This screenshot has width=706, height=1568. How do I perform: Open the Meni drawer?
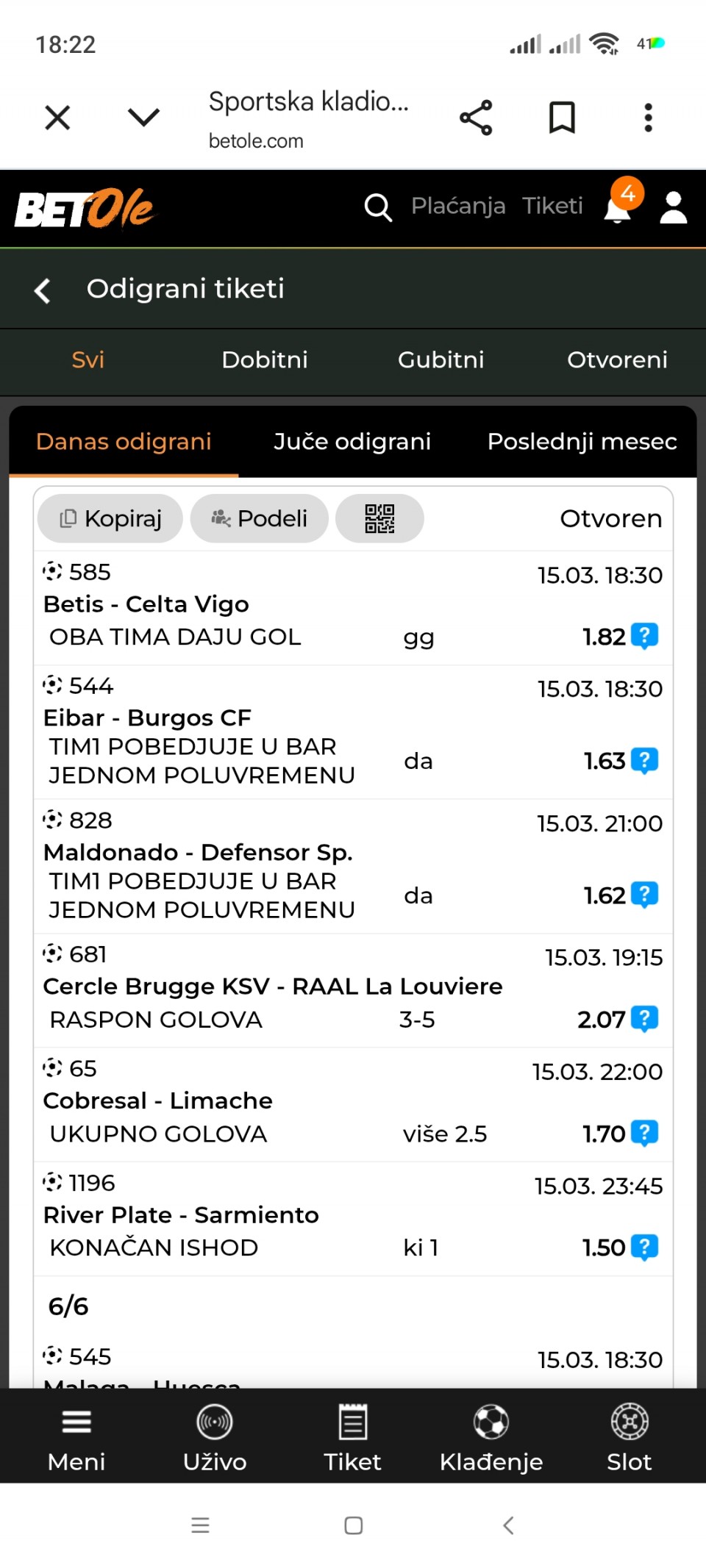point(76,1436)
